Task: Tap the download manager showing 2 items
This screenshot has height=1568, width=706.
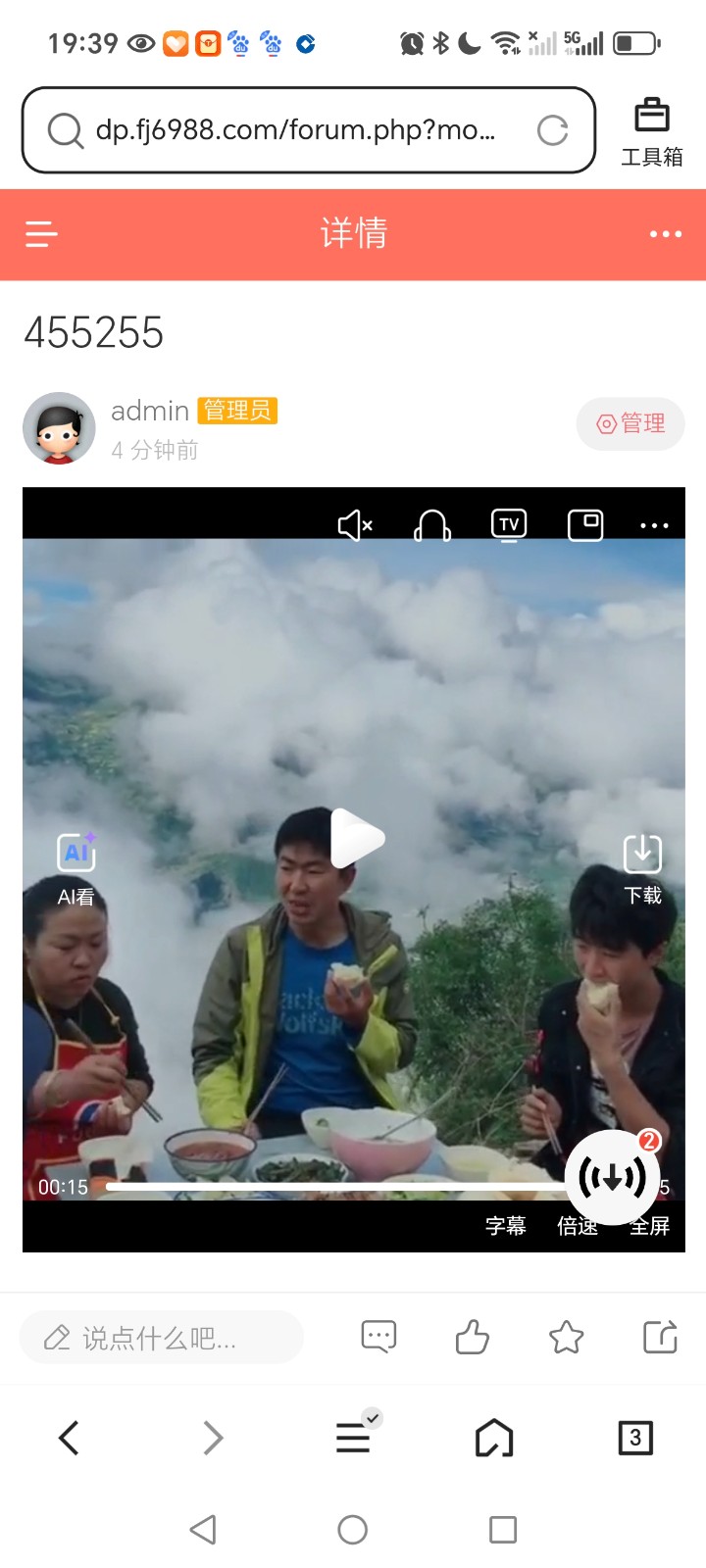Action: 612,1176
